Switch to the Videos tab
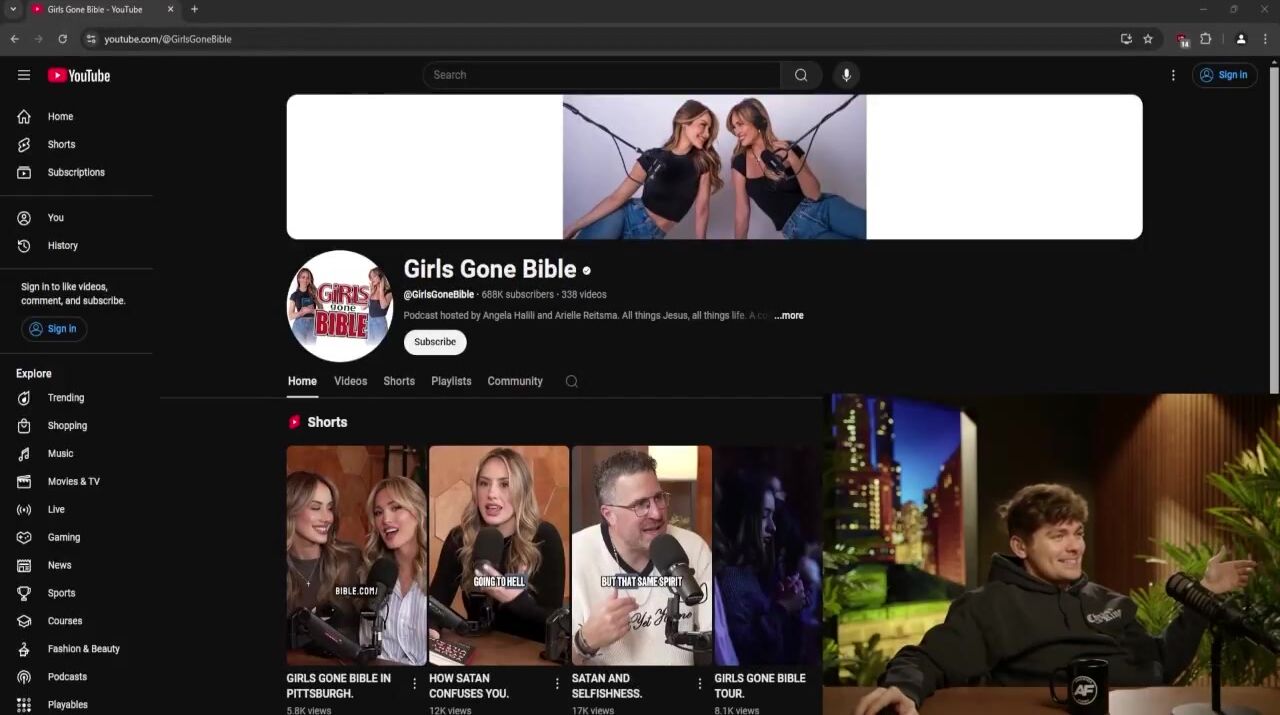Viewport: 1280px width, 715px height. [x=350, y=381]
